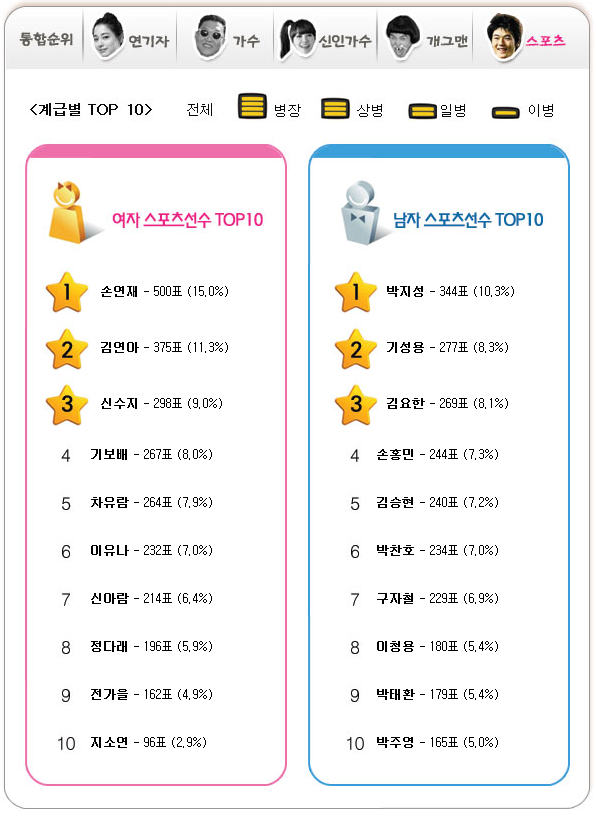Select the 개그맨 tab

[x=426, y=38]
